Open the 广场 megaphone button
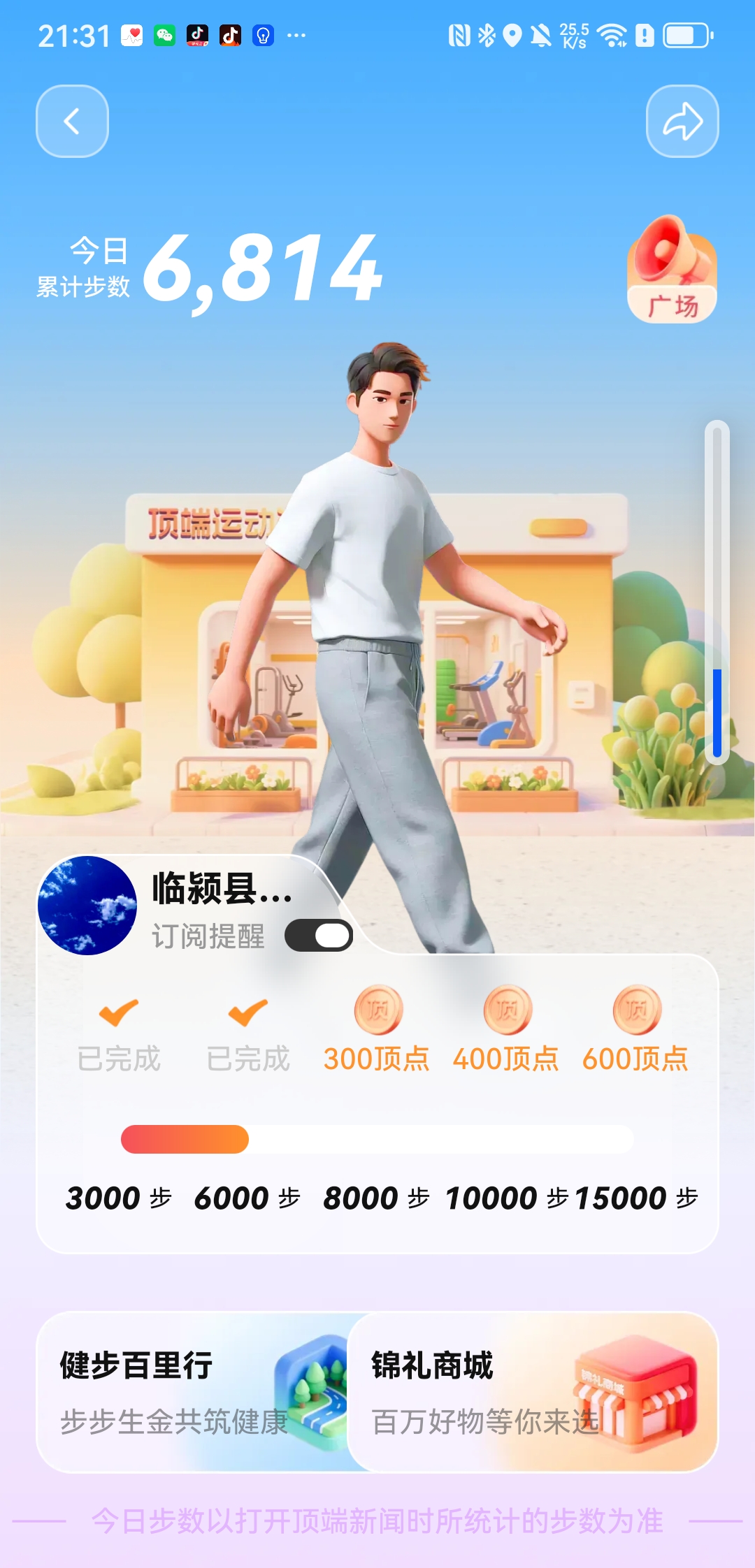The image size is (755, 1568). pyautogui.click(x=672, y=270)
